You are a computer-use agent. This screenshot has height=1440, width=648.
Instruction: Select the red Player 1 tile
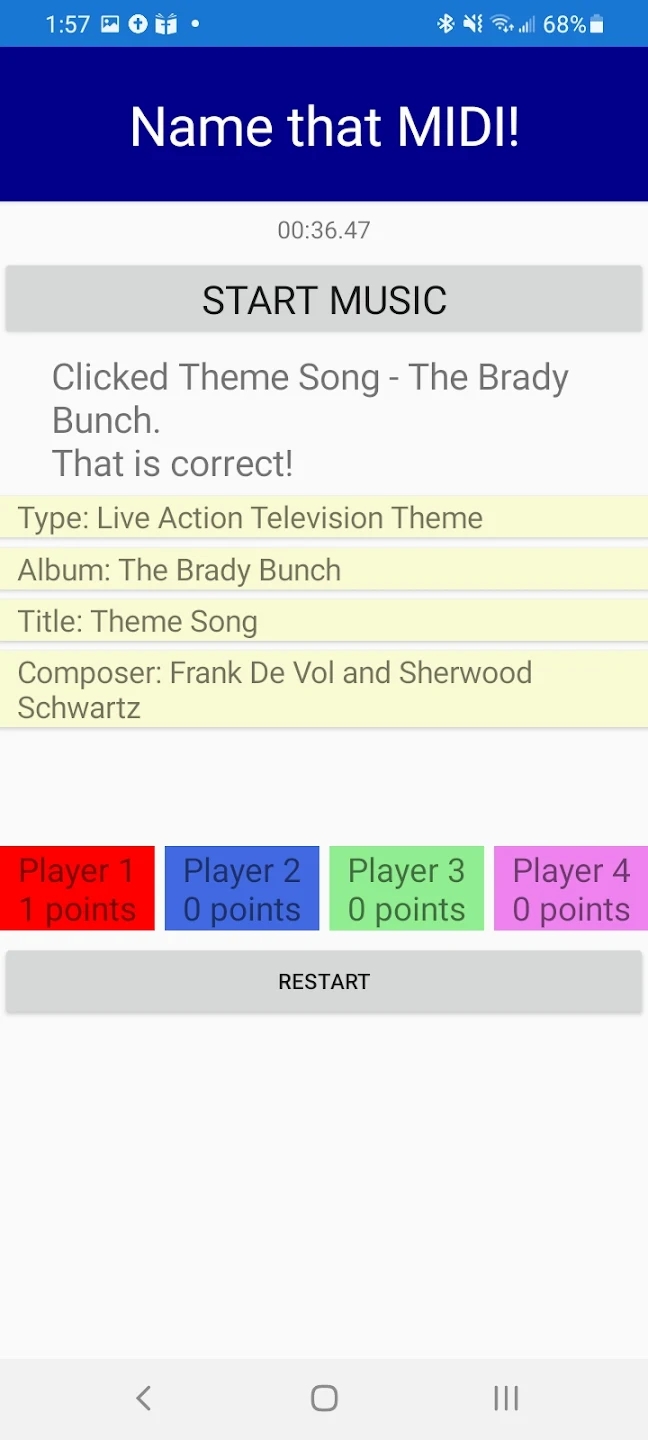[x=77, y=889]
